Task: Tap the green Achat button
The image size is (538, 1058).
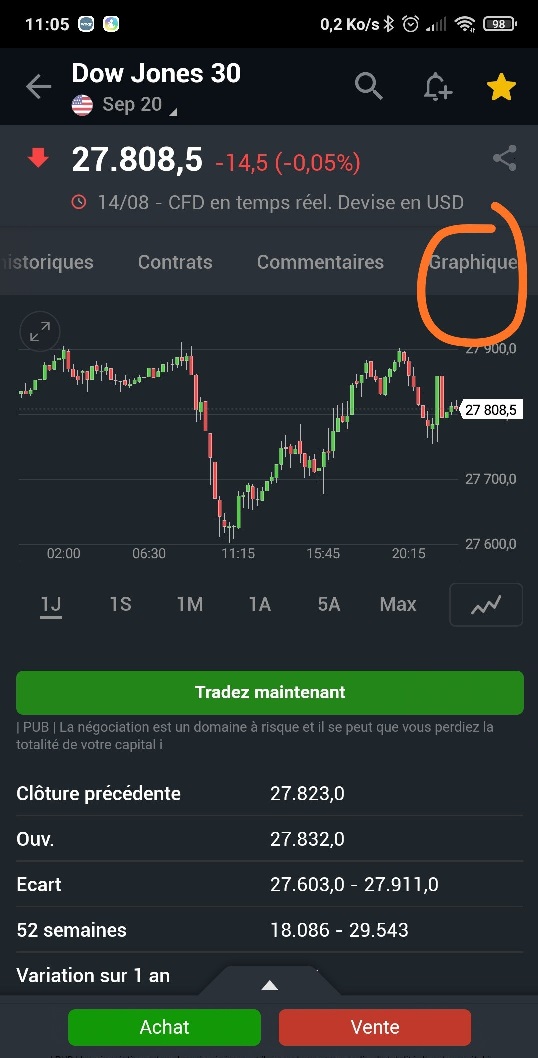Action: click(x=164, y=1027)
